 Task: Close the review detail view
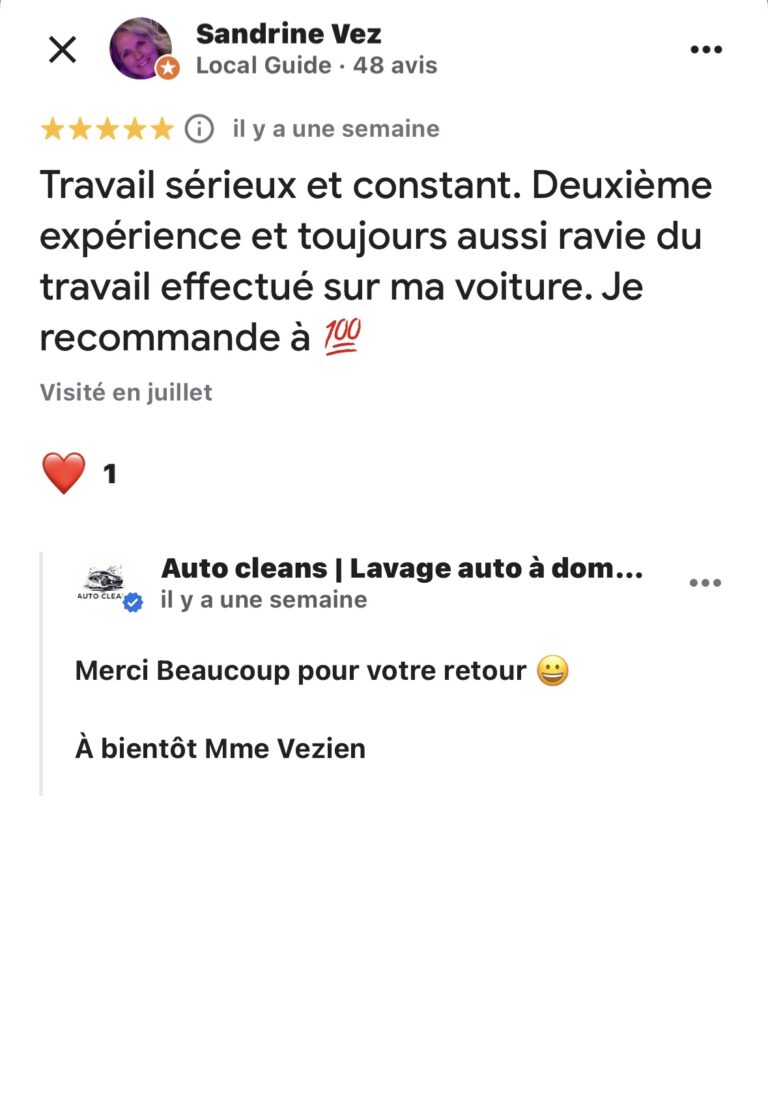point(62,50)
